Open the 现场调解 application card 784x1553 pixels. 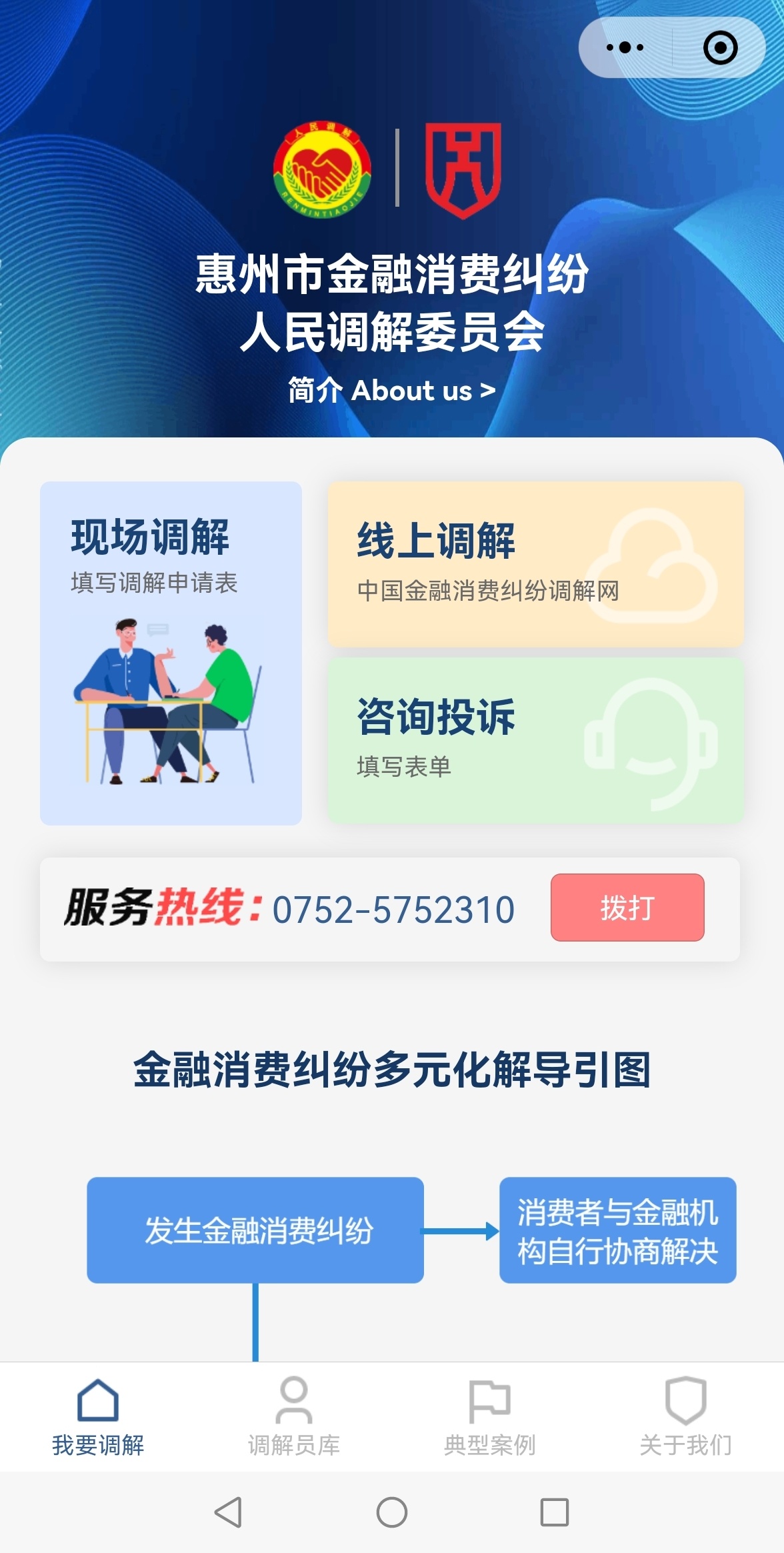(171, 653)
